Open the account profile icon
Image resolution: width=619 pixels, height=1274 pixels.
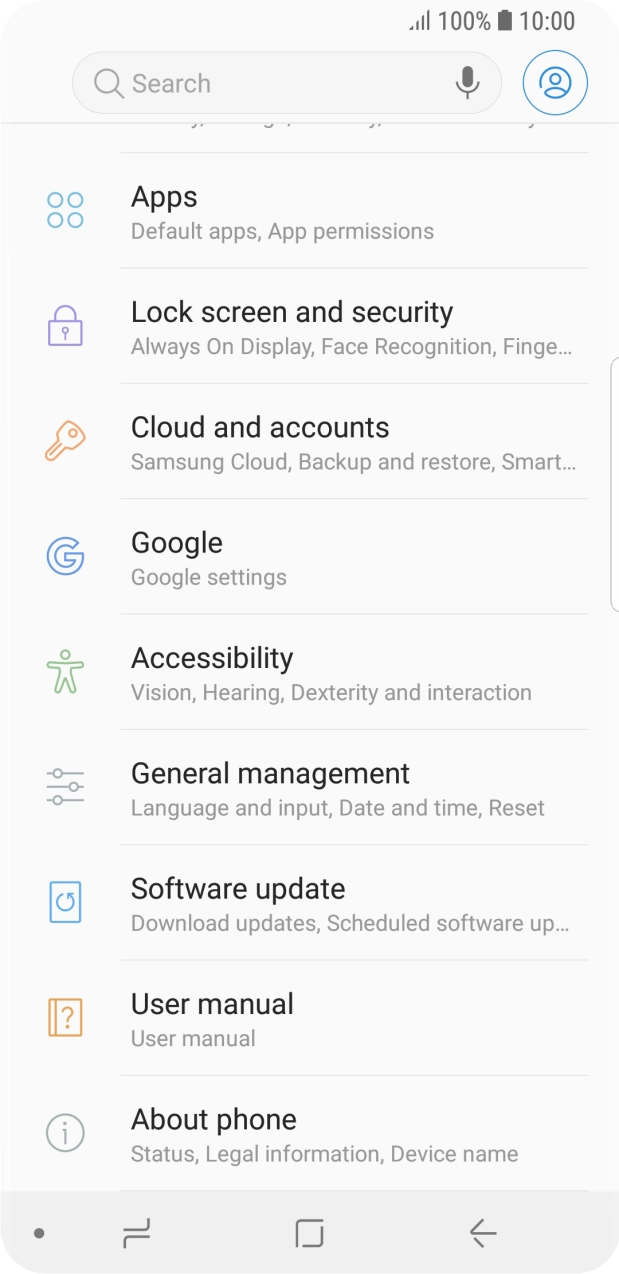pos(555,83)
